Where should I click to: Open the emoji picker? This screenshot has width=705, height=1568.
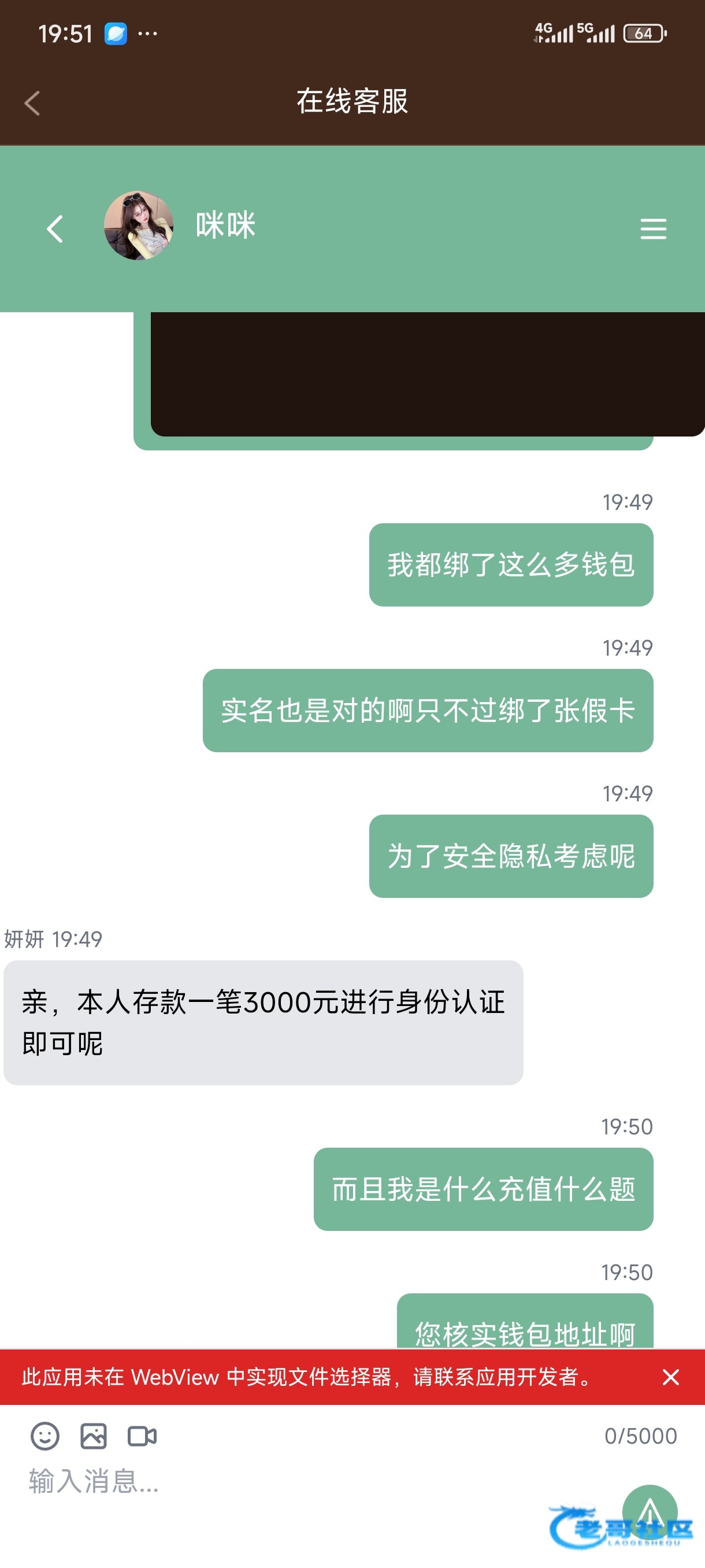45,1437
